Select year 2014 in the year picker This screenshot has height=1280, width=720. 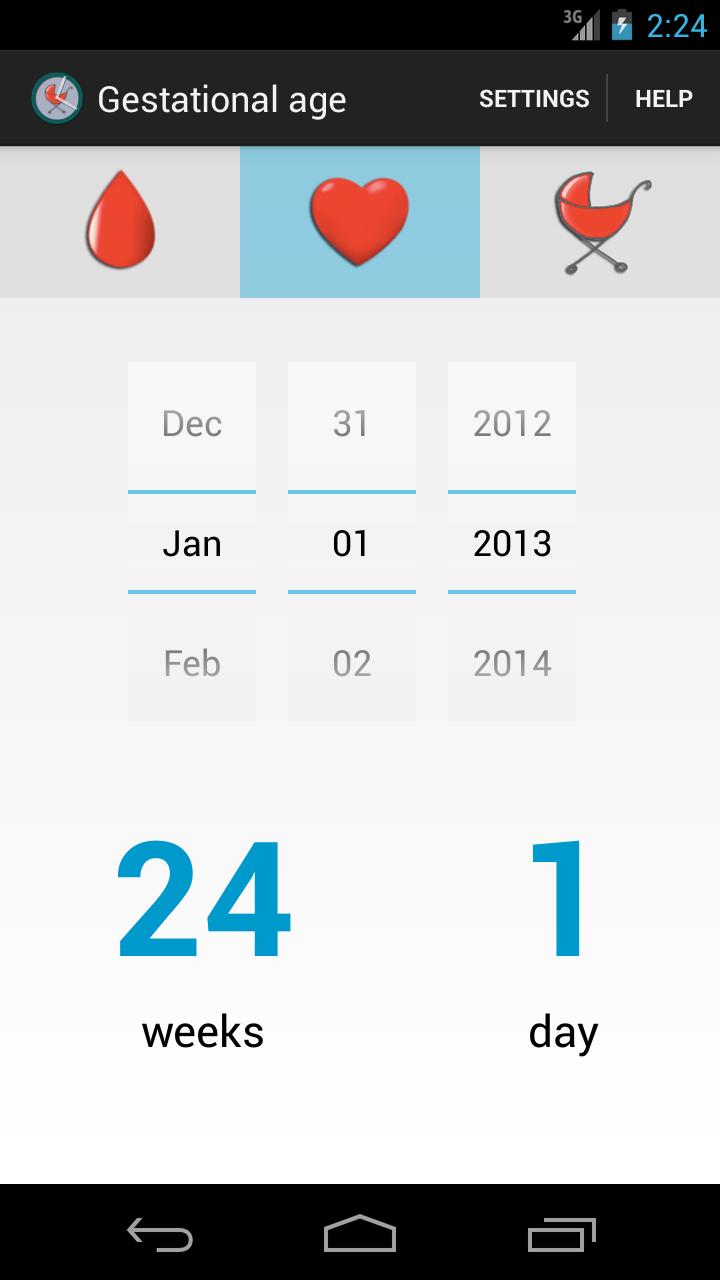tap(512, 663)
